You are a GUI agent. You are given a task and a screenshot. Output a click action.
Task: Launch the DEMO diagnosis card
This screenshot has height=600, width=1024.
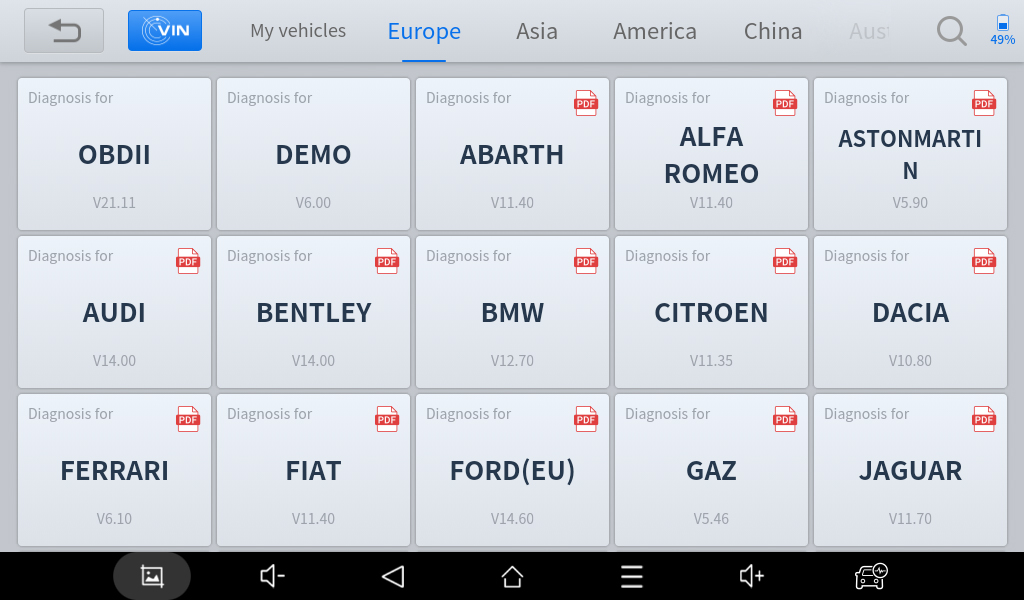(313, 155)
